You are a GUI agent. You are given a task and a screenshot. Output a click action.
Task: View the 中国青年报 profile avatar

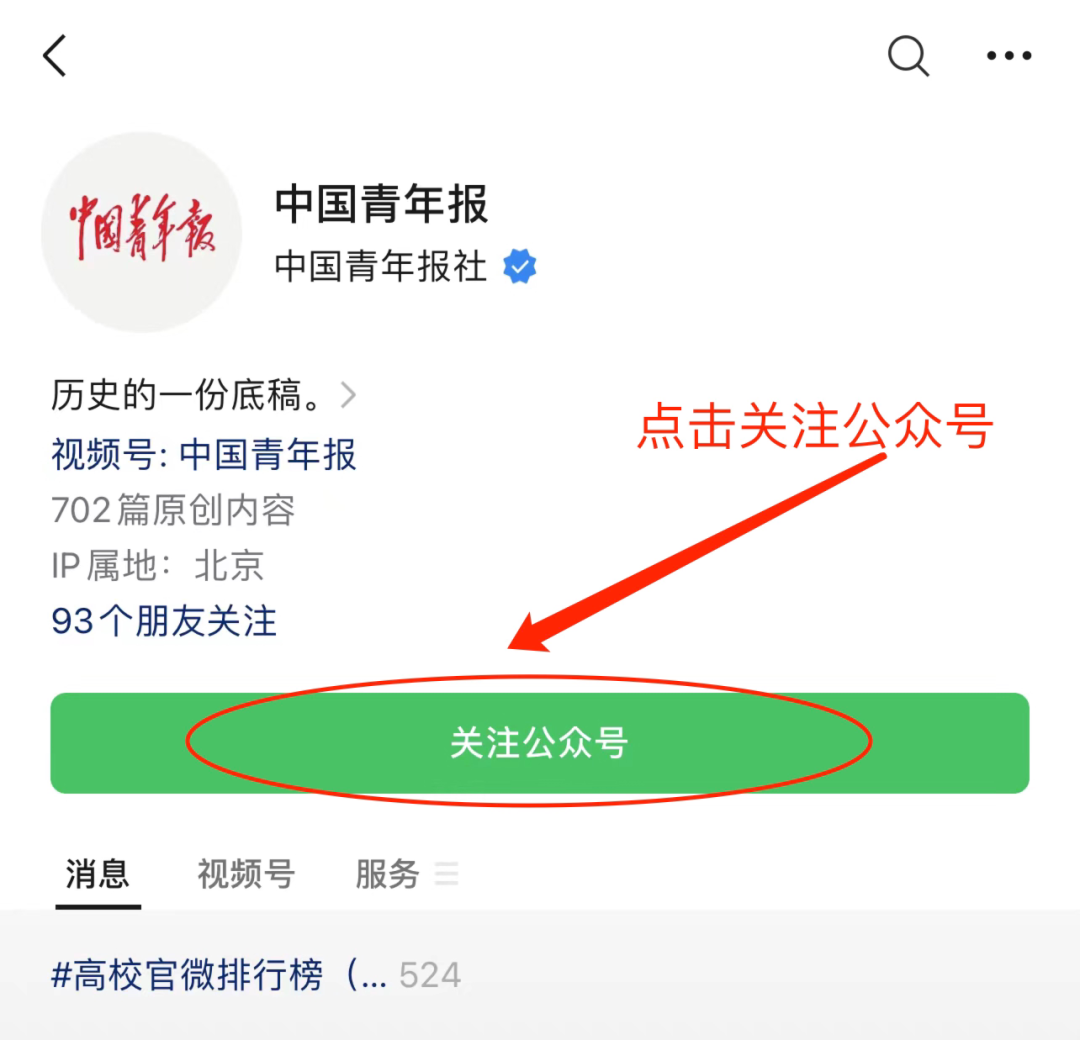click(x=141, y=232)
